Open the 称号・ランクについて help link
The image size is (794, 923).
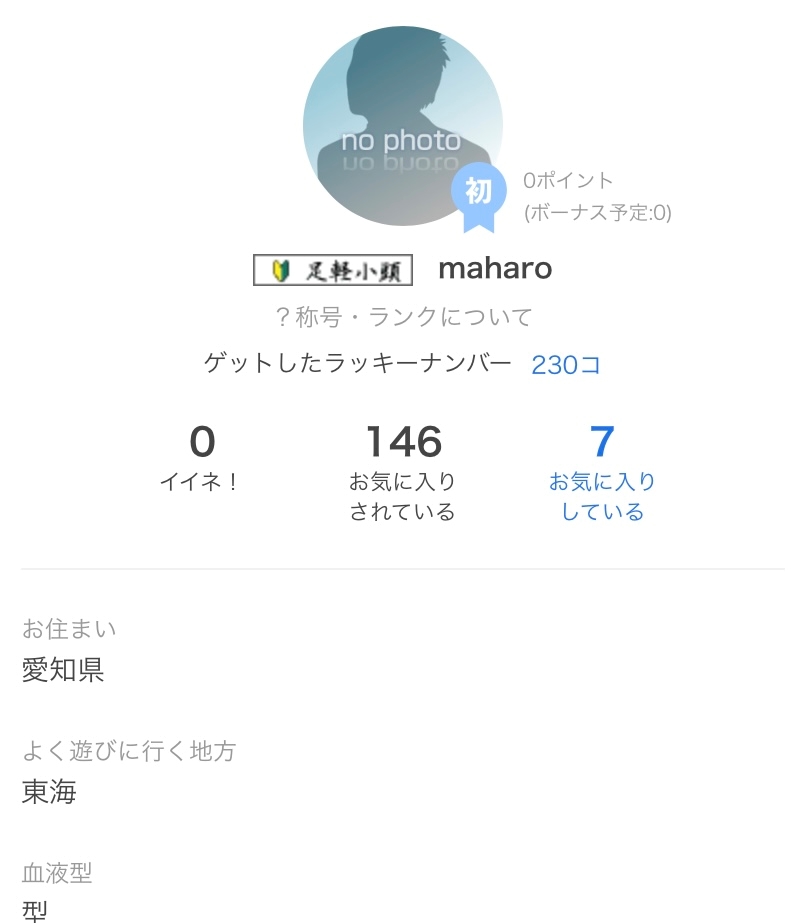point(403,317)
